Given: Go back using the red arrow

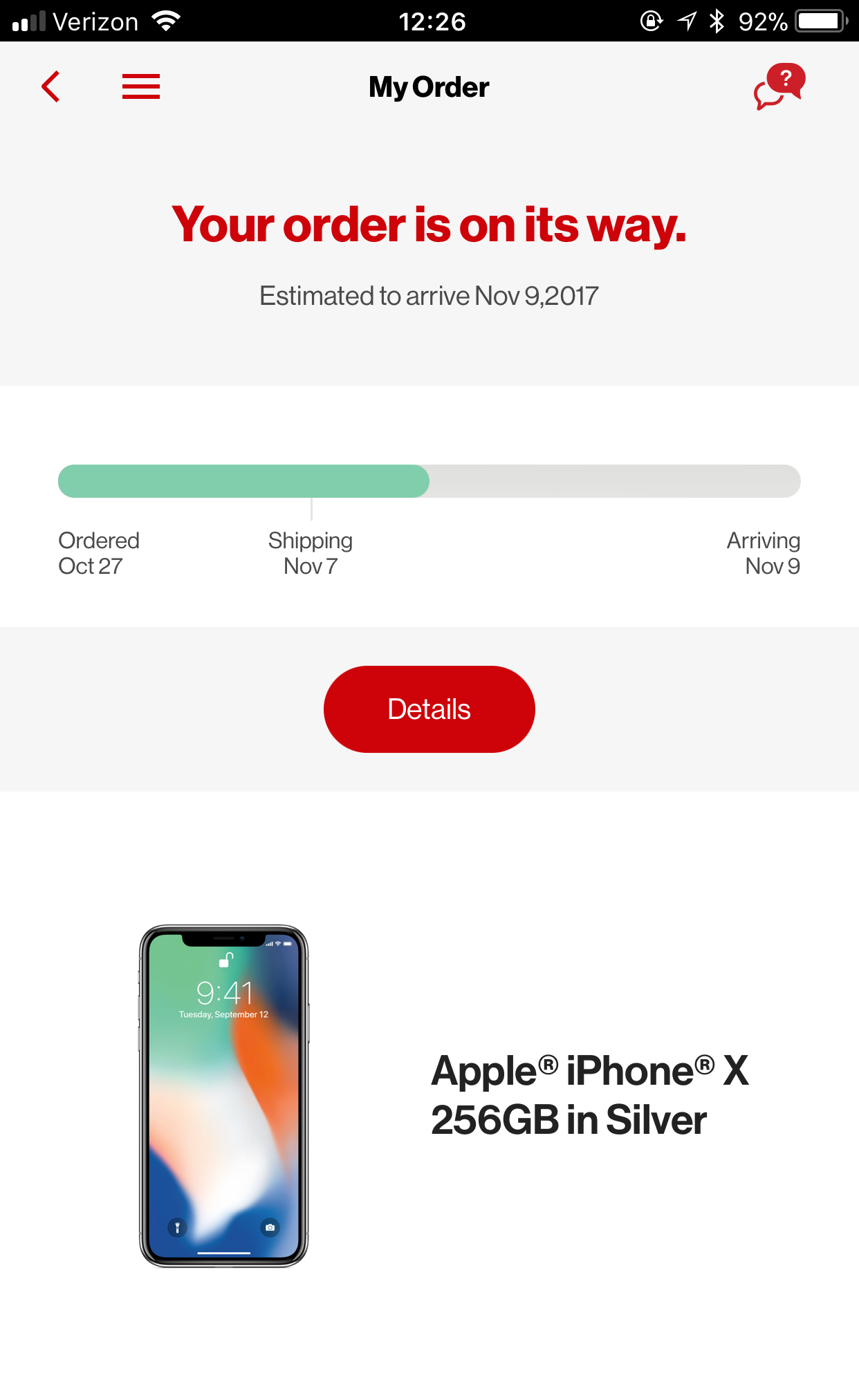Looking at the screenshot, I should click(x=51, y=87).
